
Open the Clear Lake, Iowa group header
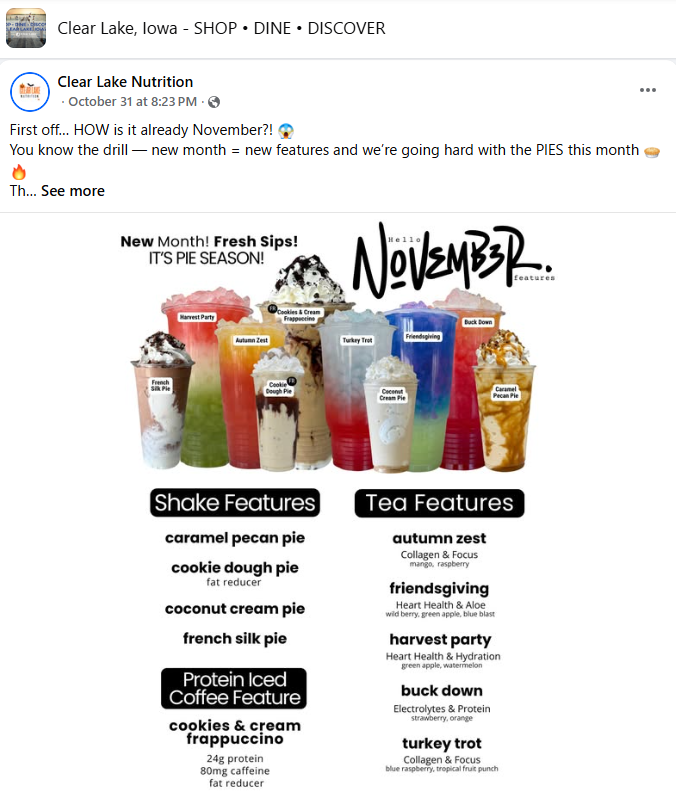pos(221,29)
